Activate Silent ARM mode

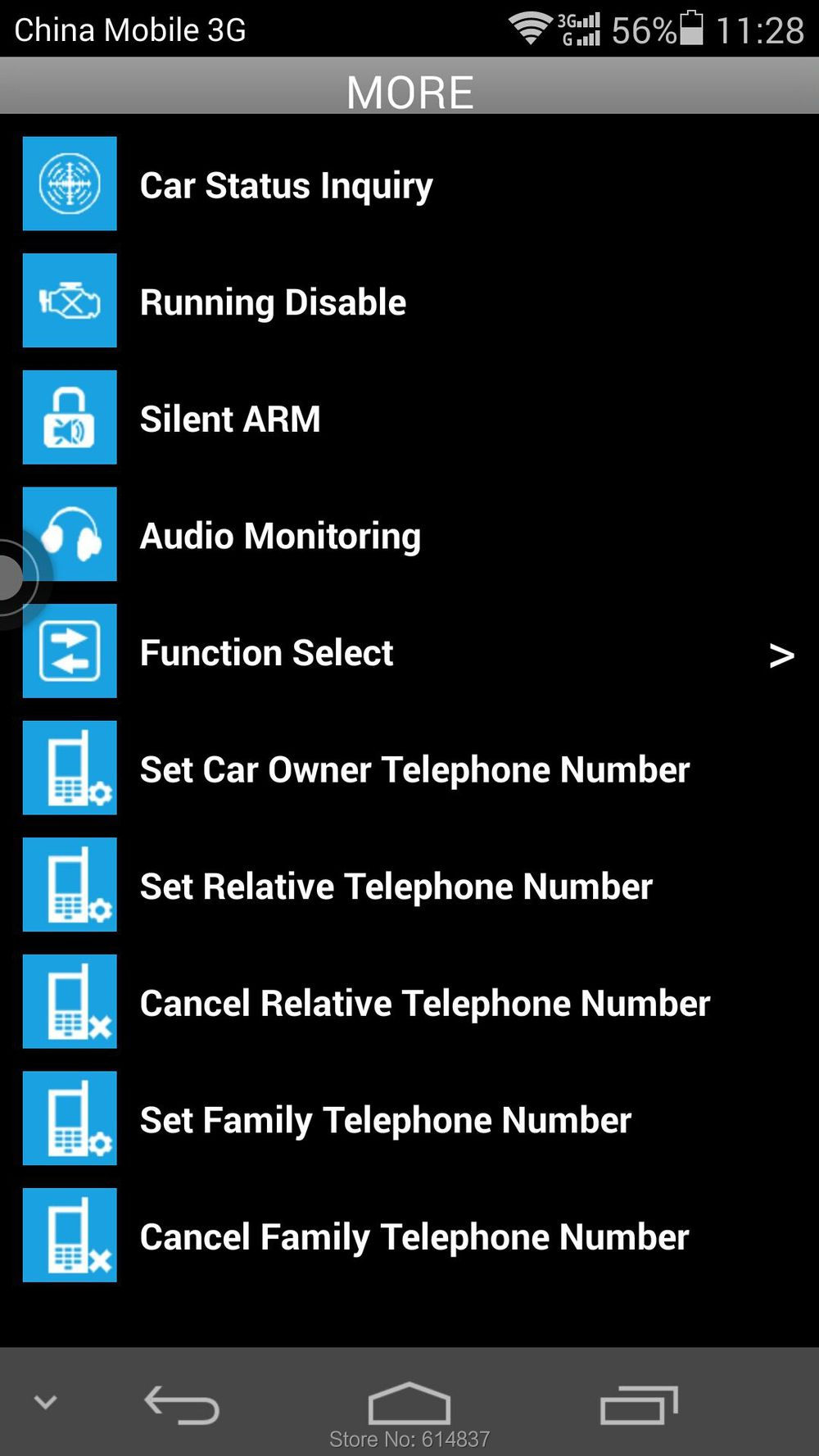pos(230,419)
